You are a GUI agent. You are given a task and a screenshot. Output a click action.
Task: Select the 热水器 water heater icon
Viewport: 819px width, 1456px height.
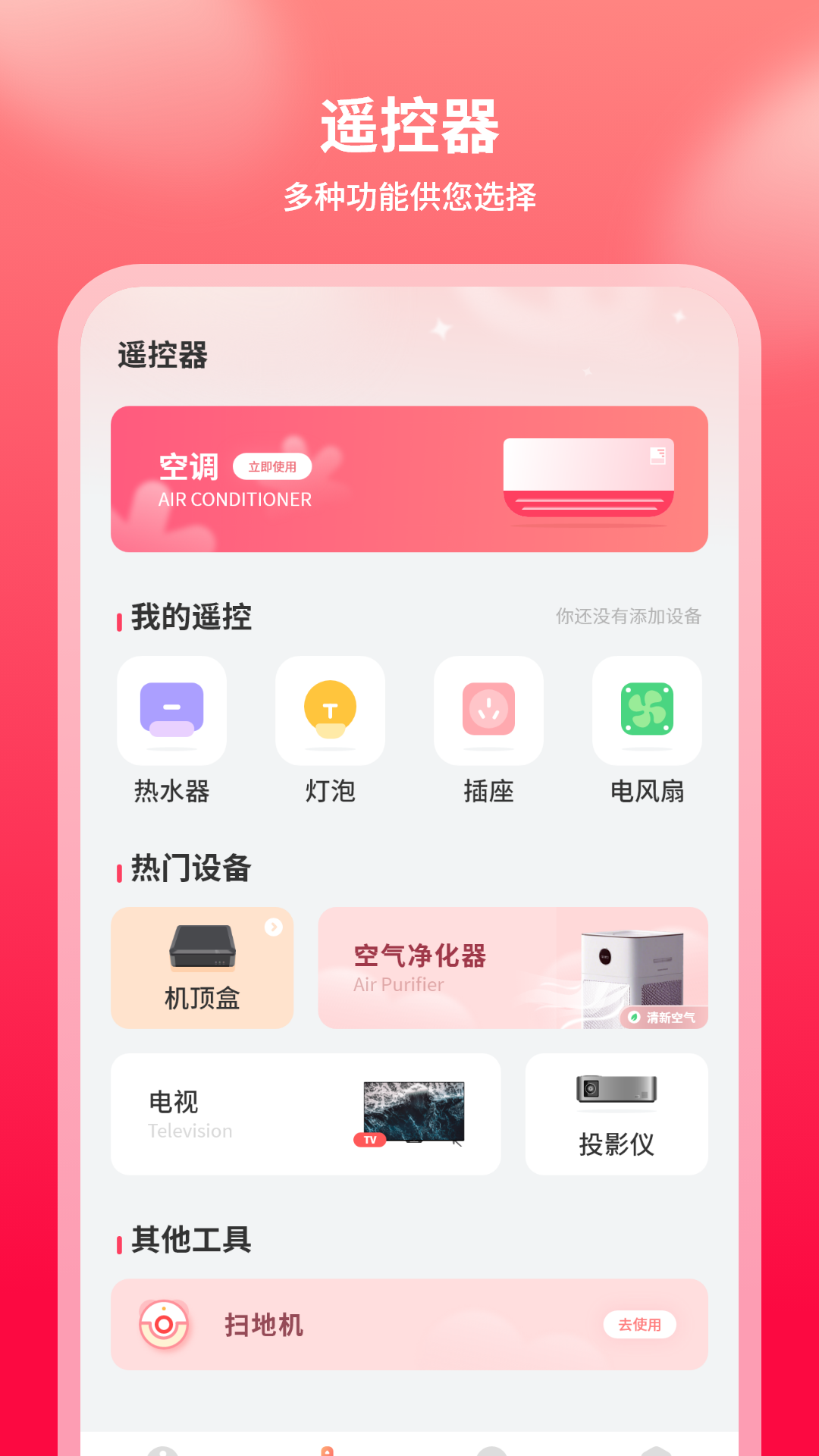pos(171,711)
